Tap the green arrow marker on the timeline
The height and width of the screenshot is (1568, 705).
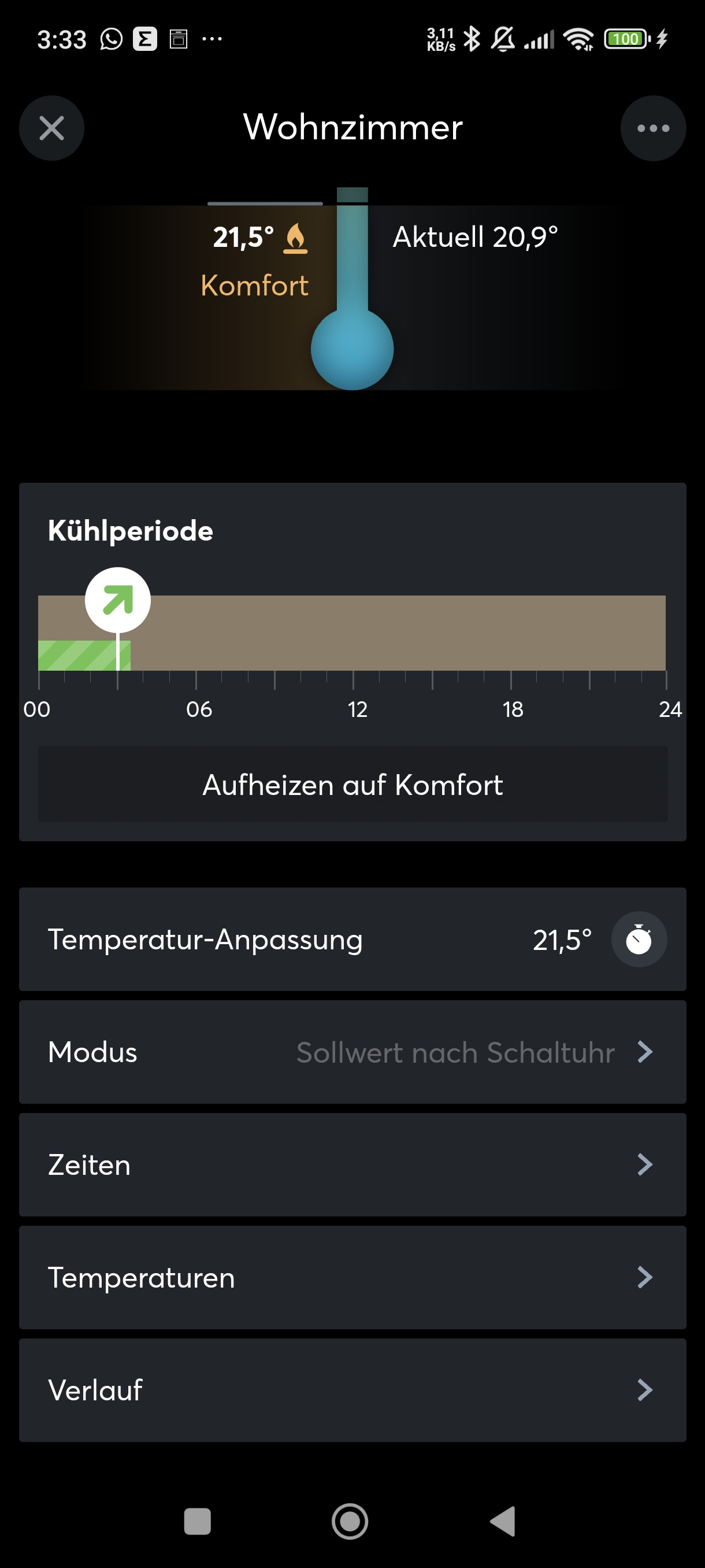click(x=118, y=600)
